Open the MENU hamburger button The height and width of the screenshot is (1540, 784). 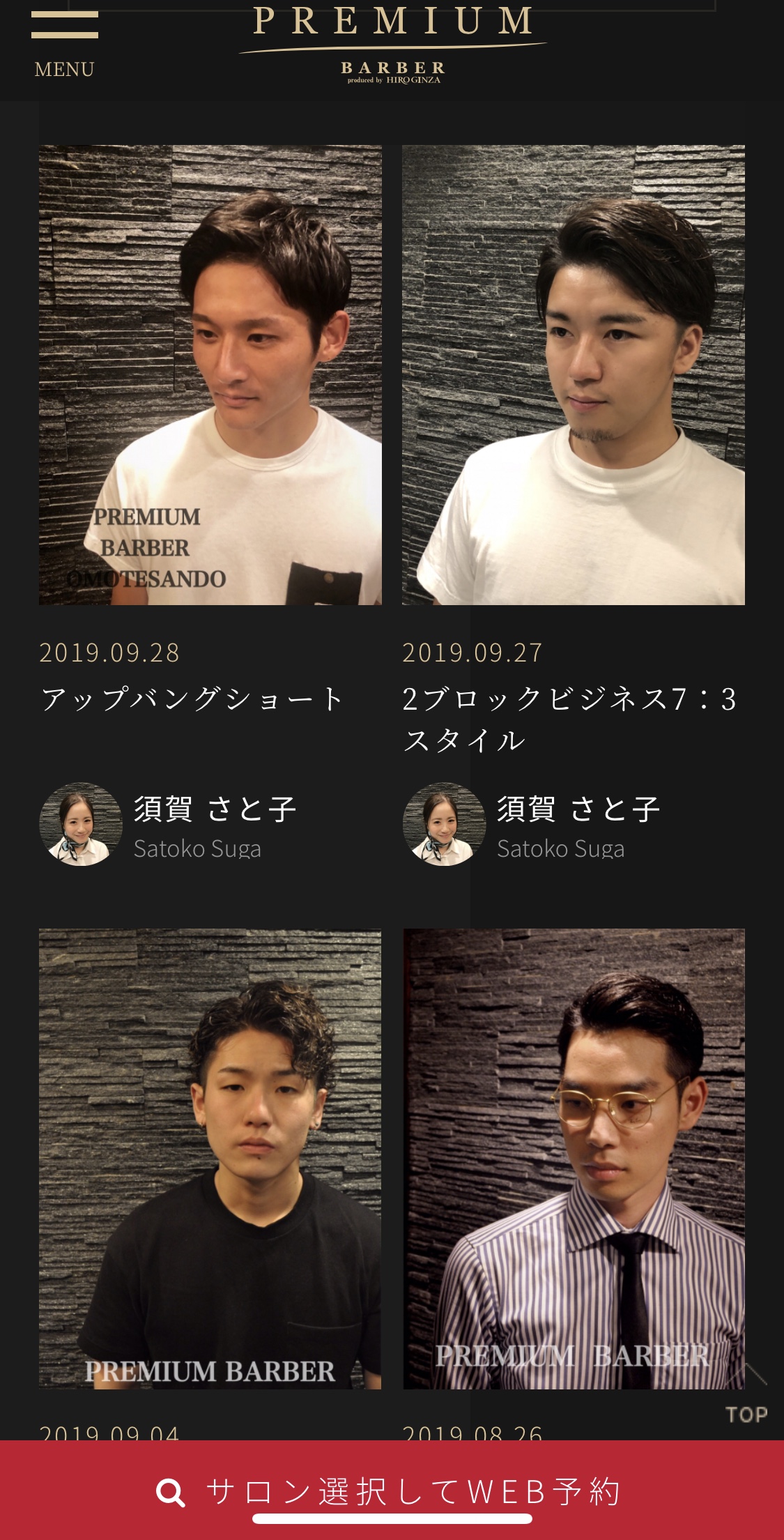[x=64, y=43]
